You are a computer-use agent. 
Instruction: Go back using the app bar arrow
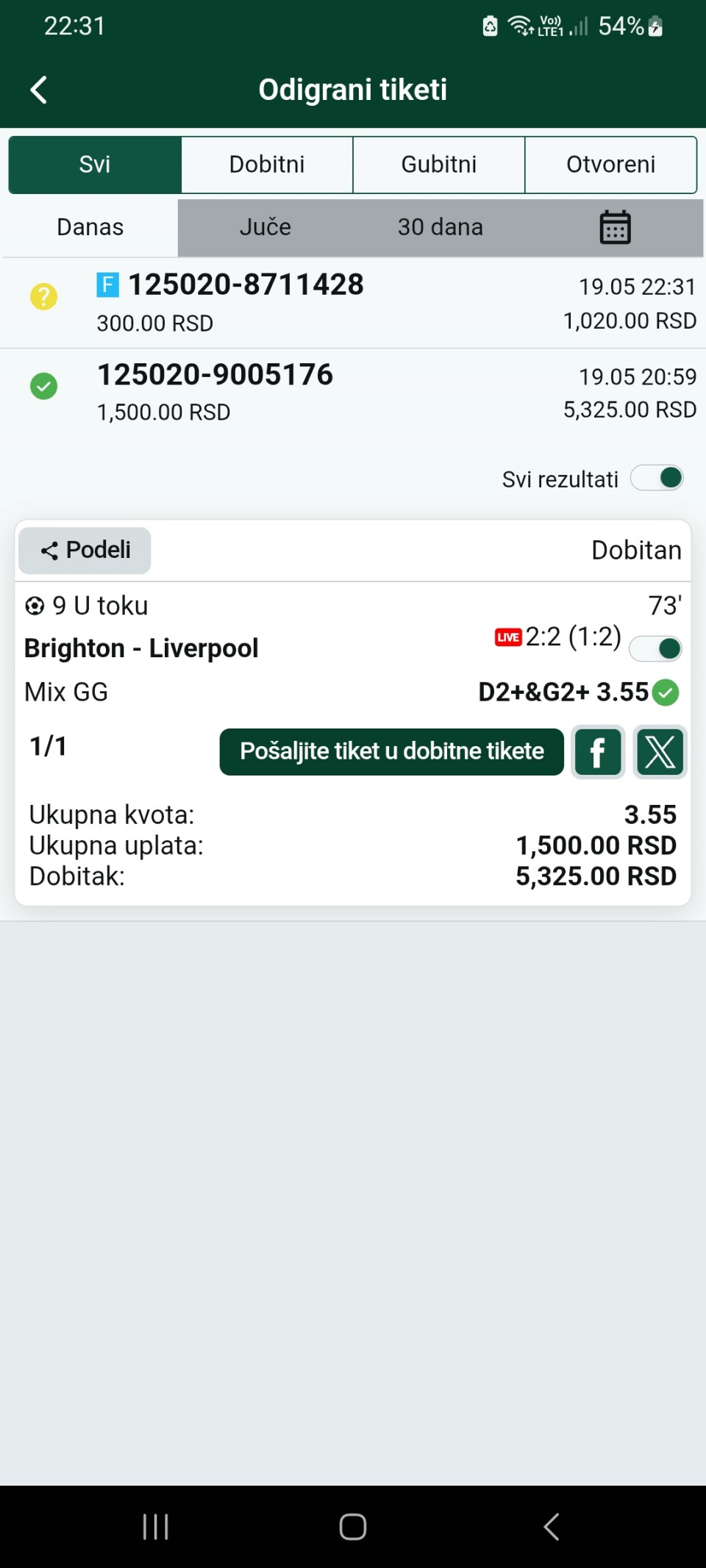(x=39, y=90)
